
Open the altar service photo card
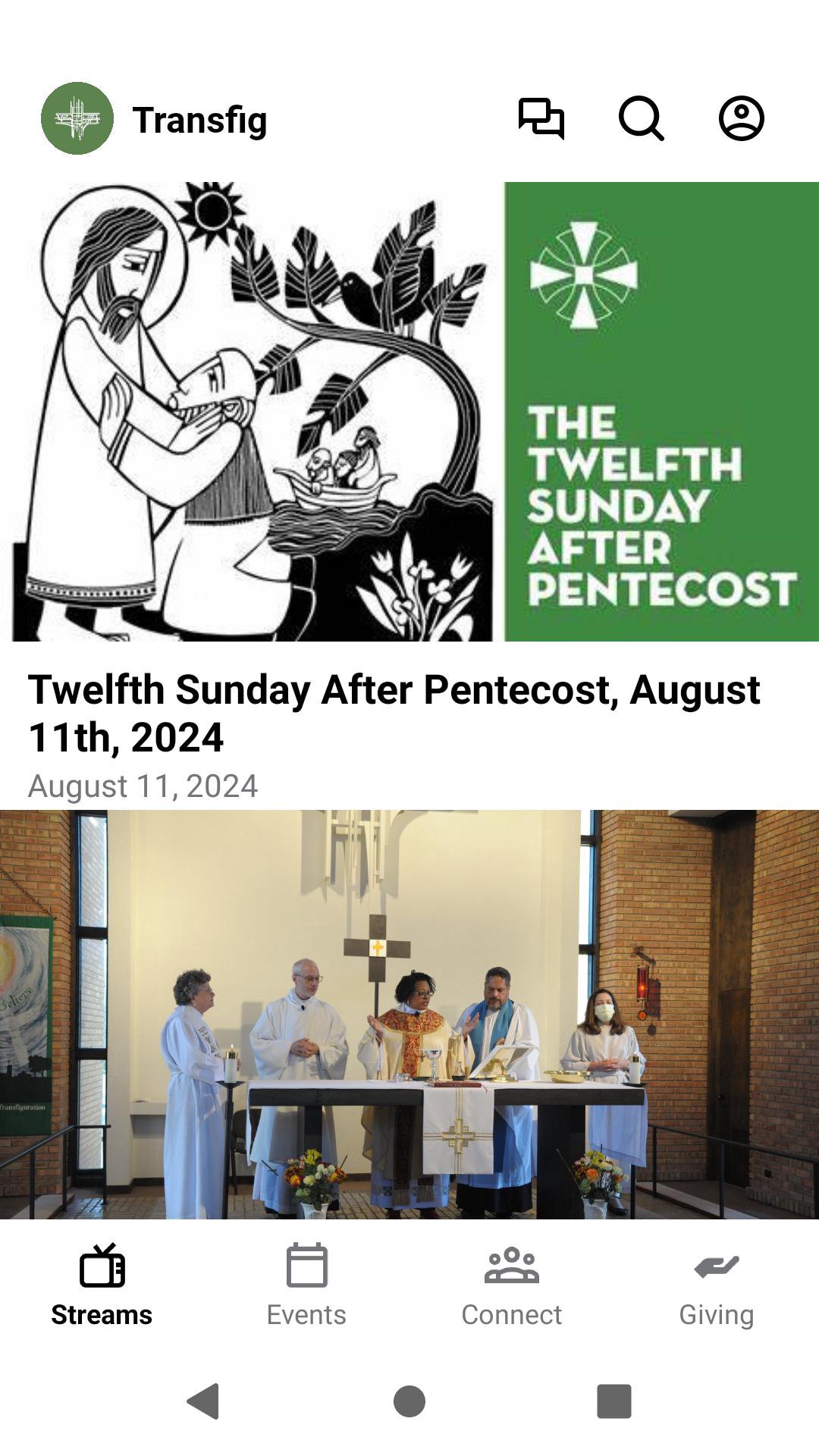click(409, 1015)
